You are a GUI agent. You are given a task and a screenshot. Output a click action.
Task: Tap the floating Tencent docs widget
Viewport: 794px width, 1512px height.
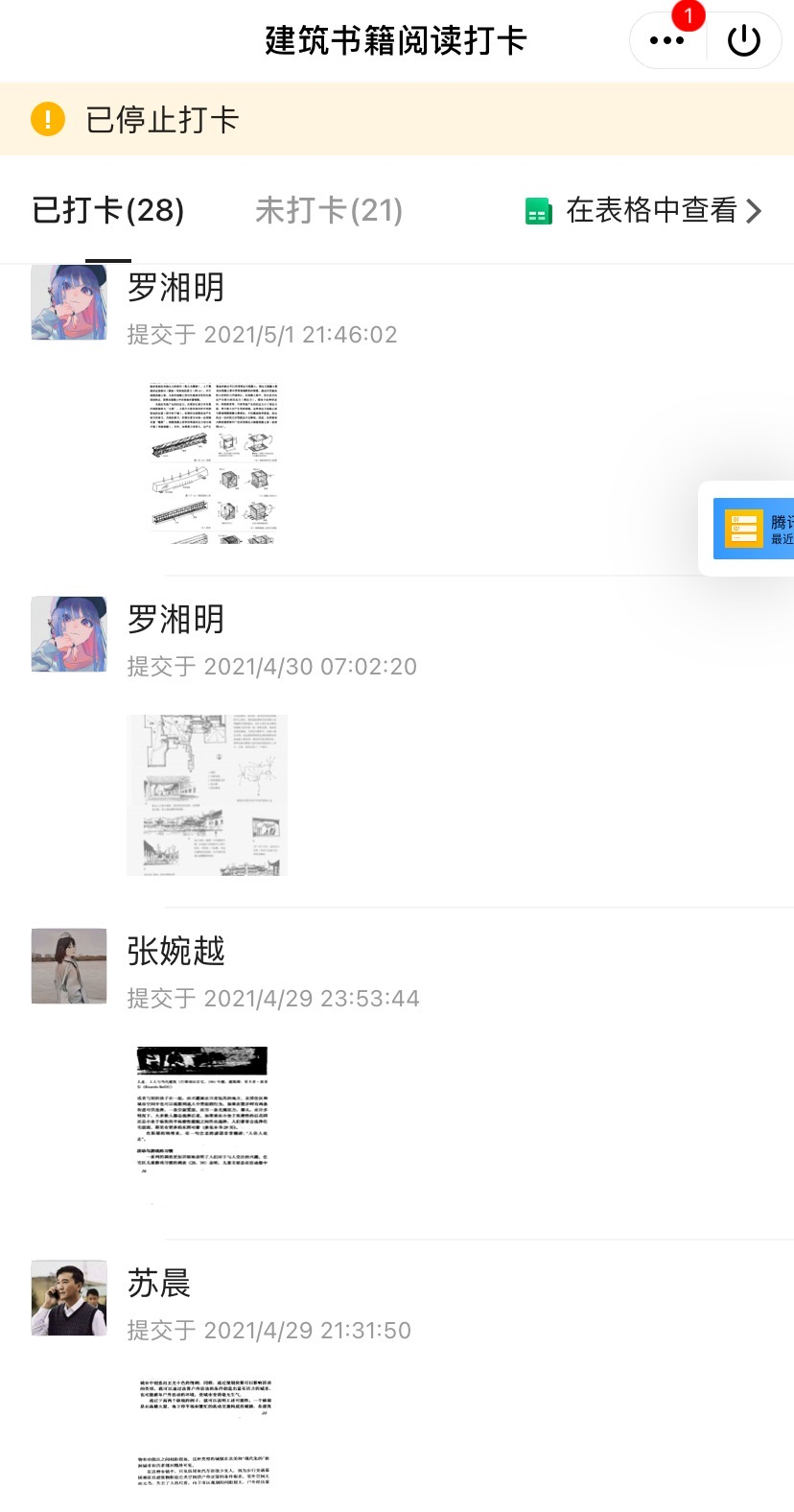754,528
